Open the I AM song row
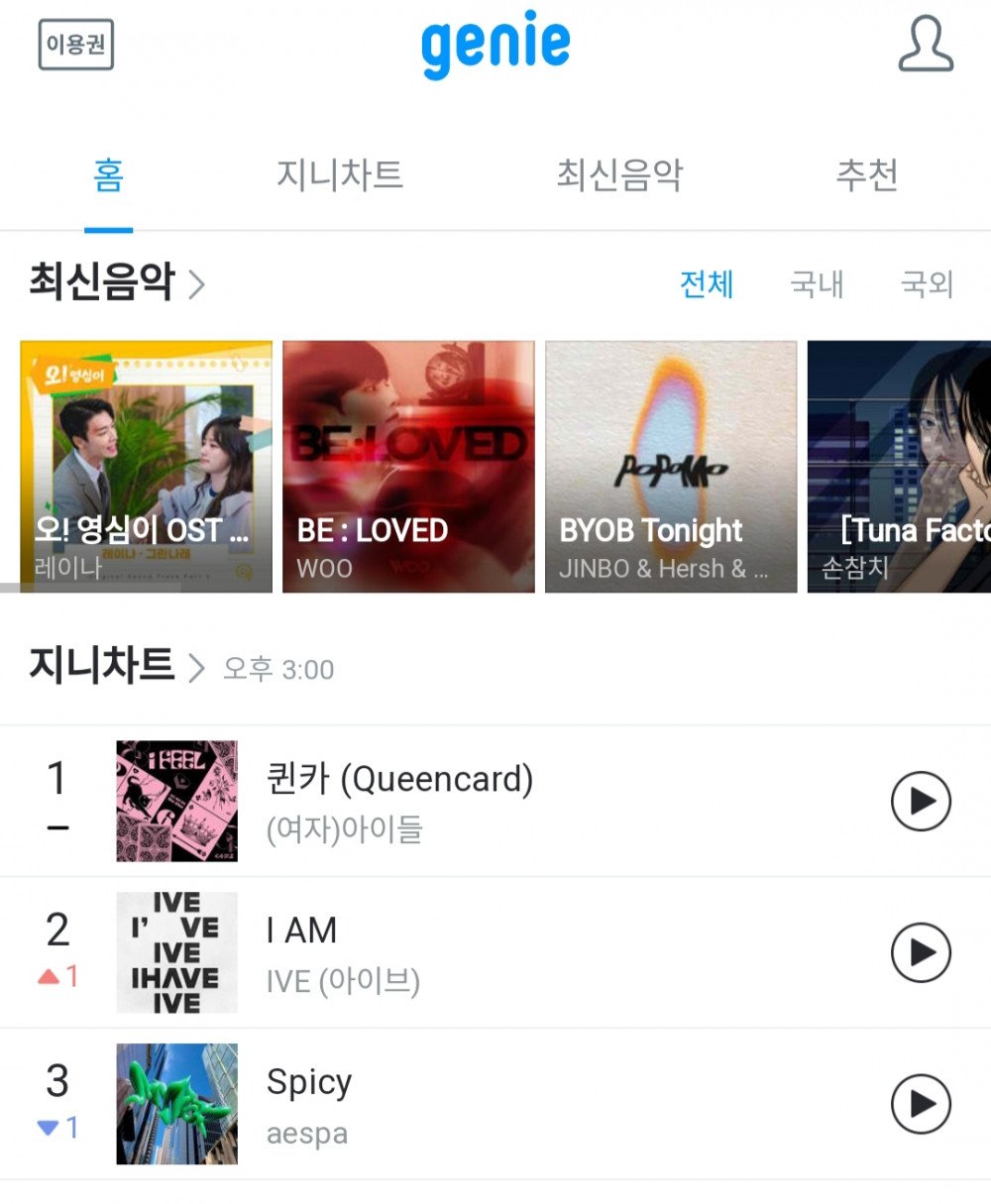 tap(495, 952)
